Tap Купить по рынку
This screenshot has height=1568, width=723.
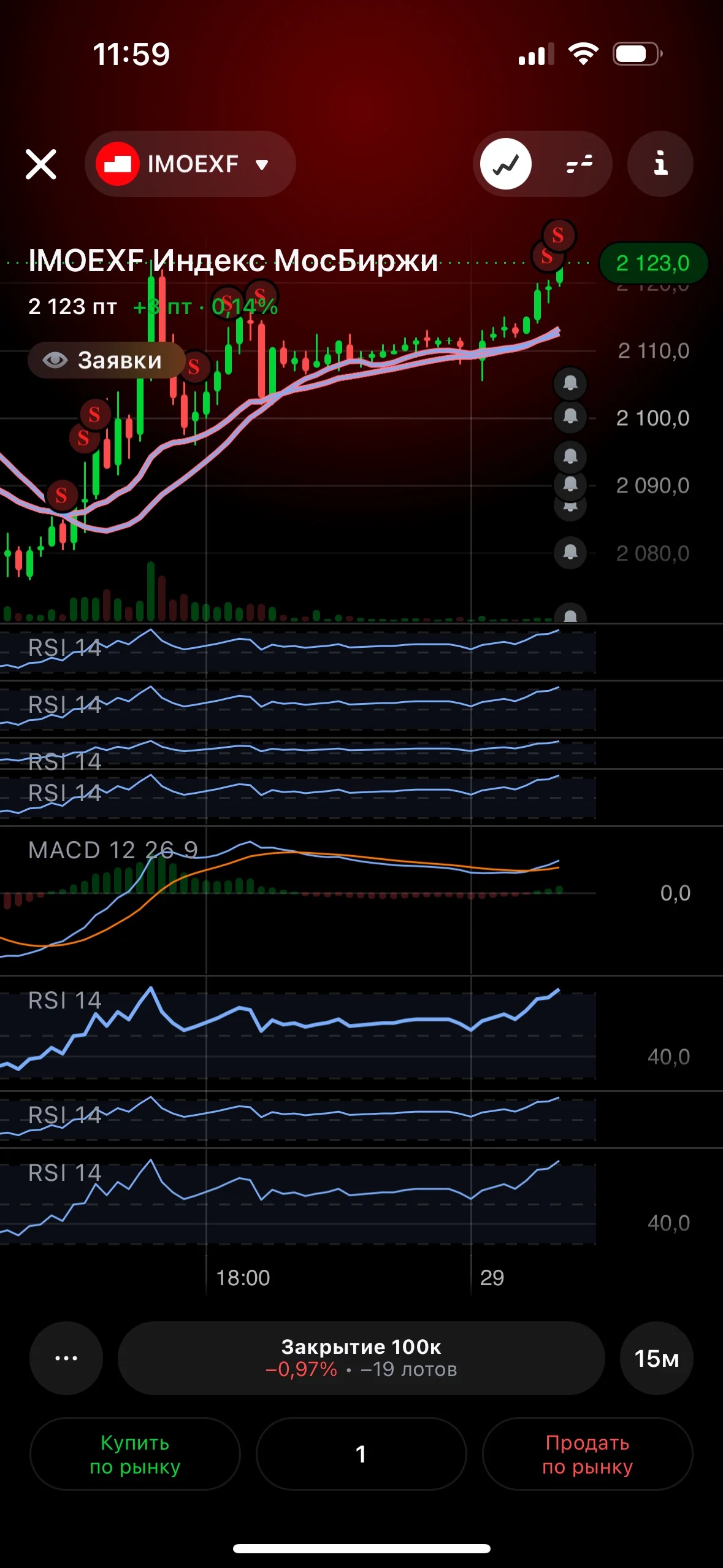pyautogui.click(x=135, y=1454)
